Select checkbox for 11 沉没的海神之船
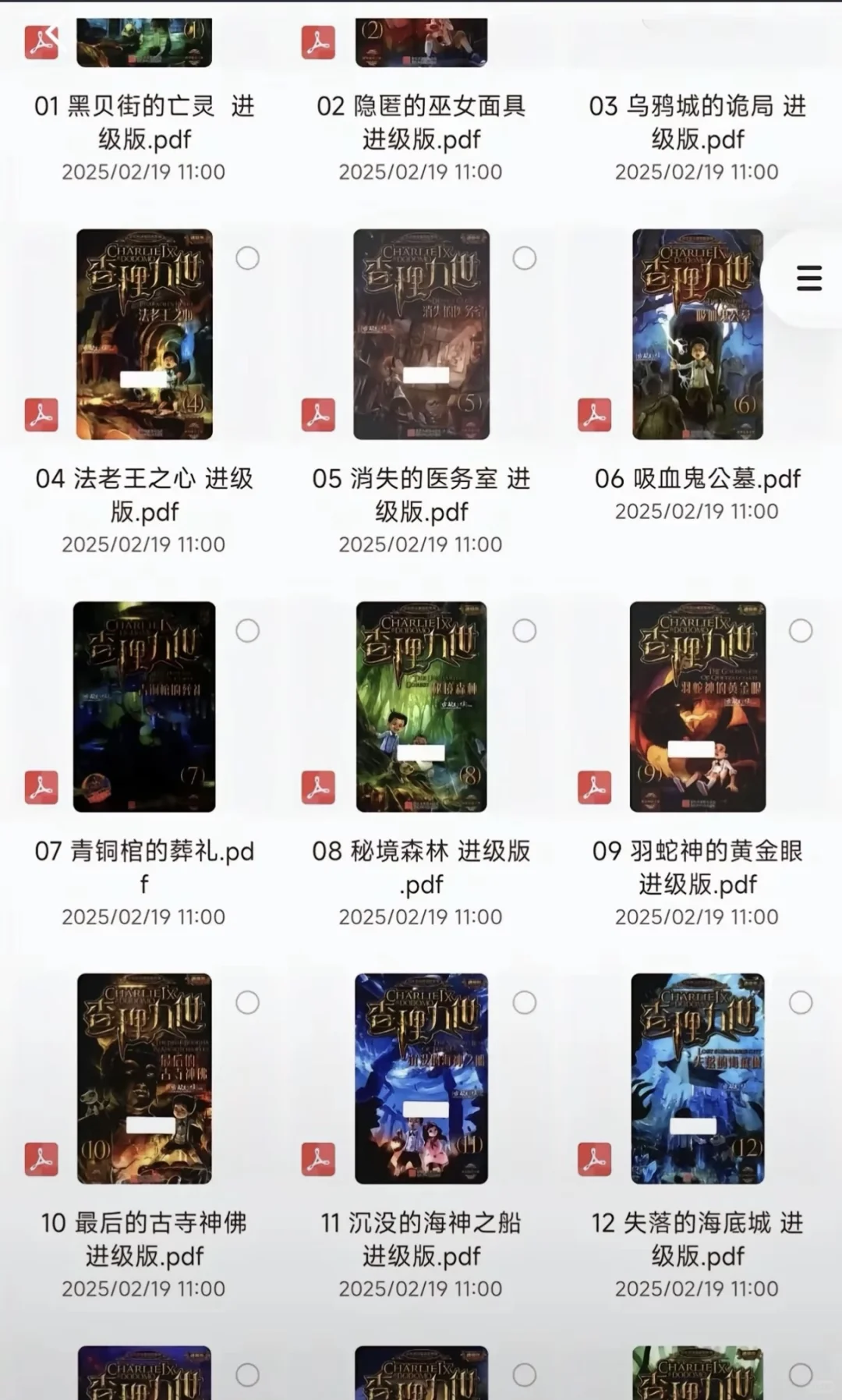Screen dimensions: 842x1400 point(524,1002)
